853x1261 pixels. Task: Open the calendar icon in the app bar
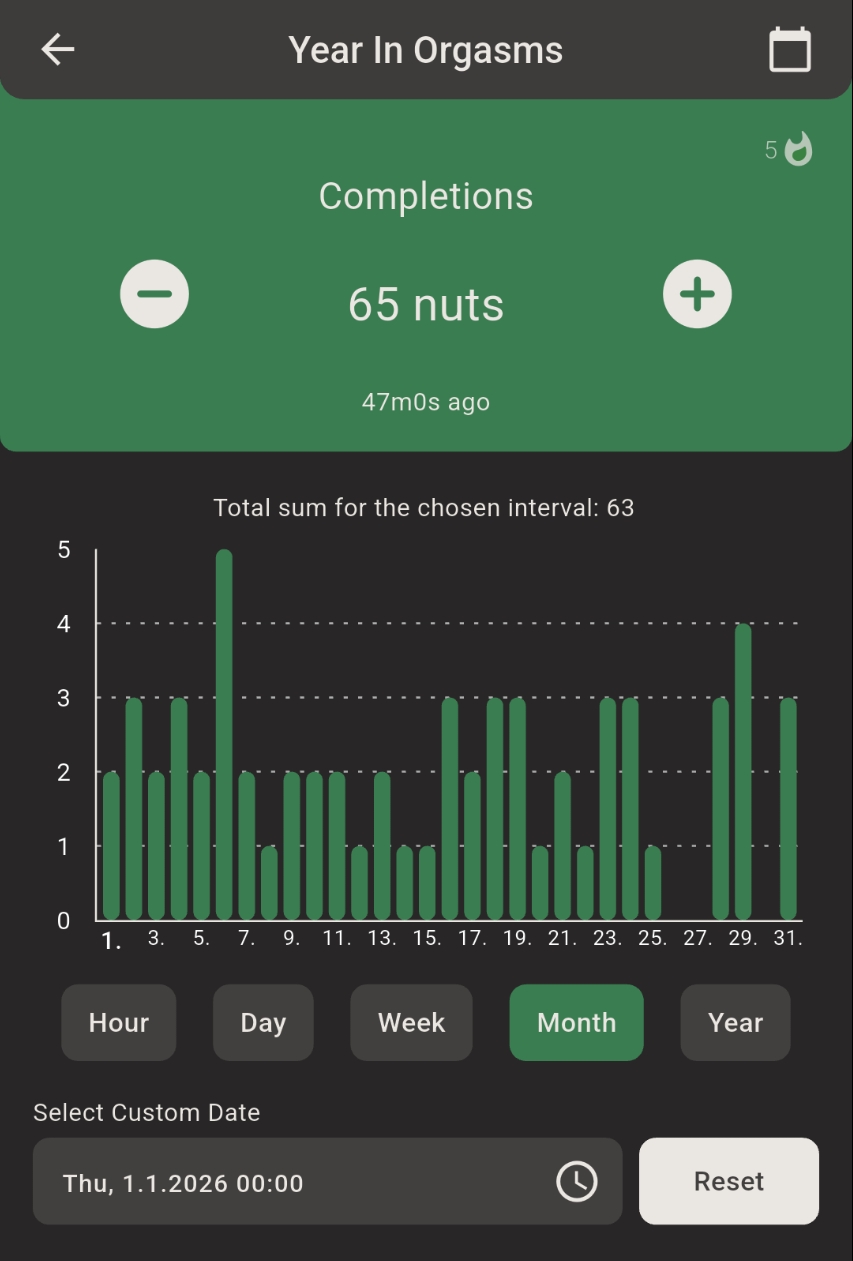[789, 50]
